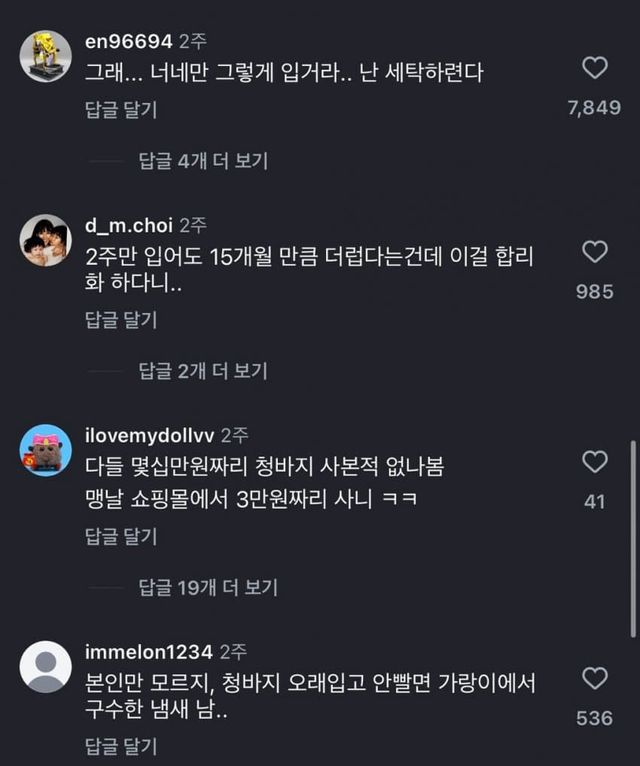Open the username en96694
This screenshot has height=766, width=640.
click(128, 42)
